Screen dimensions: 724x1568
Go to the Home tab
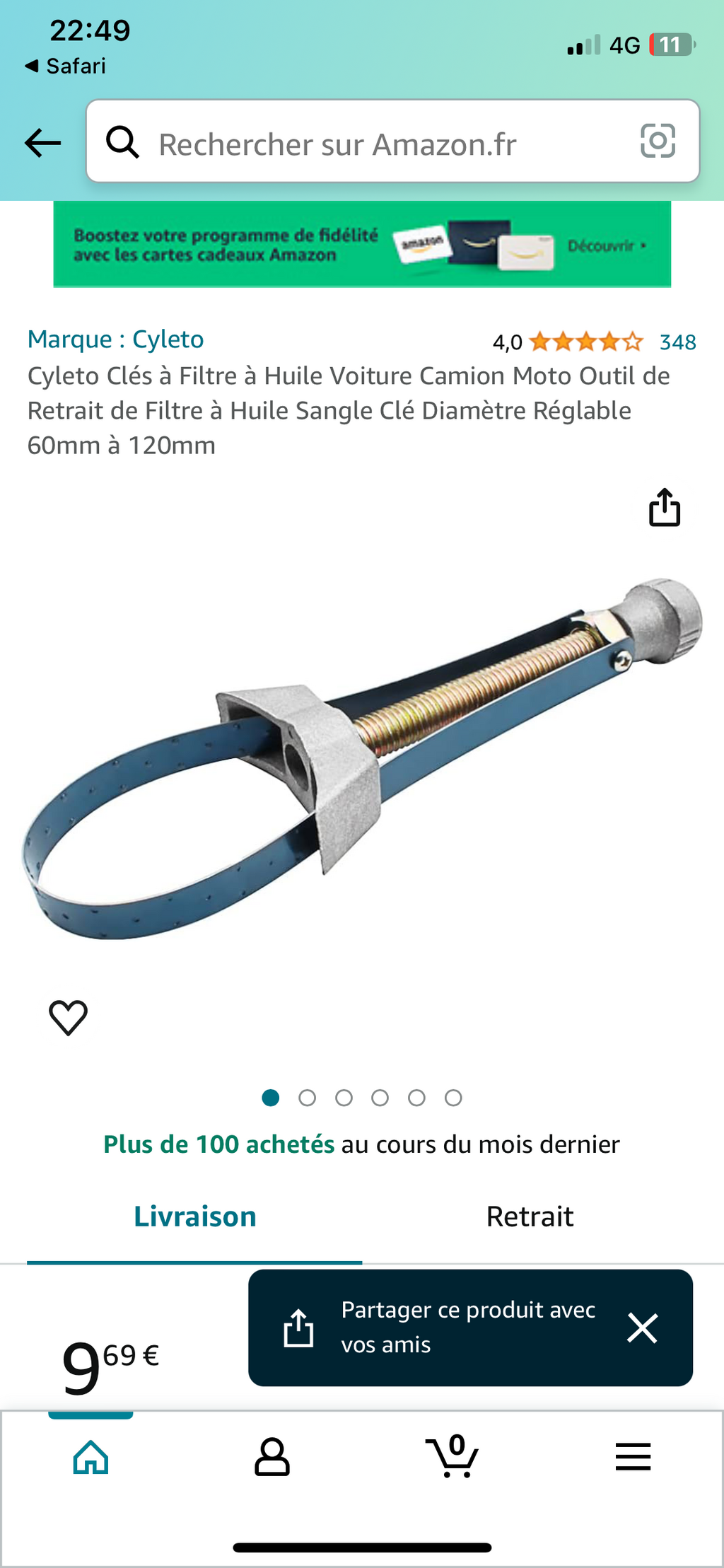pyautogui.click(x=91, y=1457)
